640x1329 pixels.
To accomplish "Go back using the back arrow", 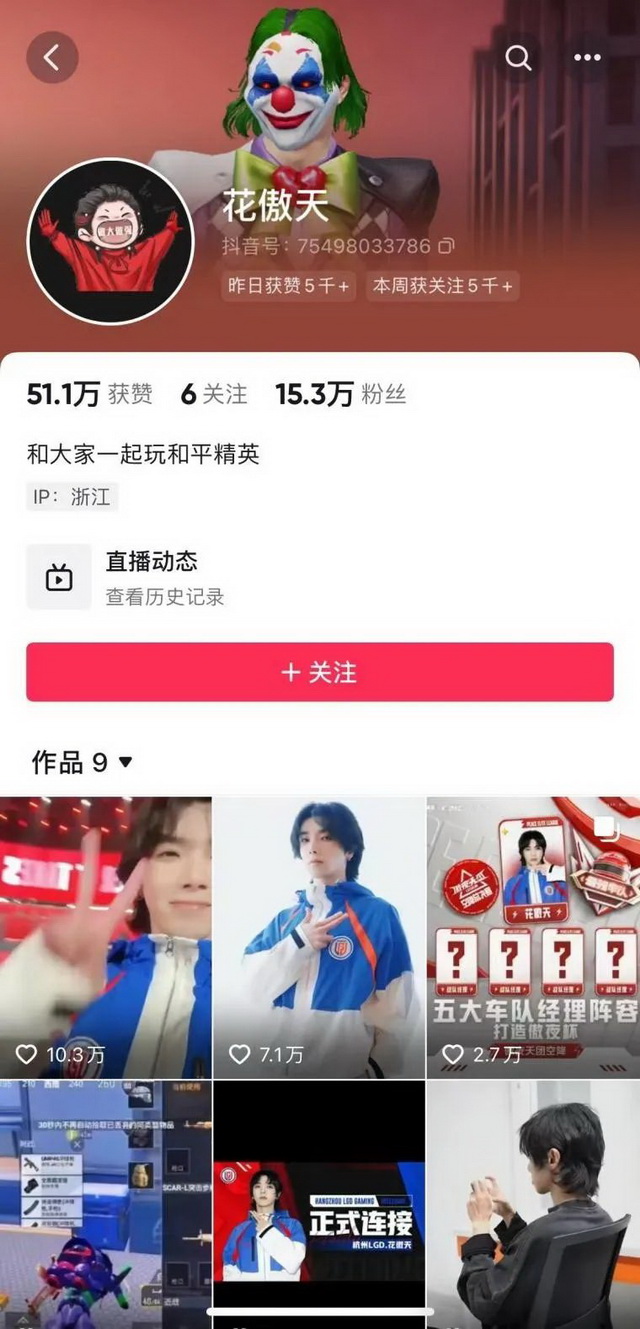I will 52,58.
